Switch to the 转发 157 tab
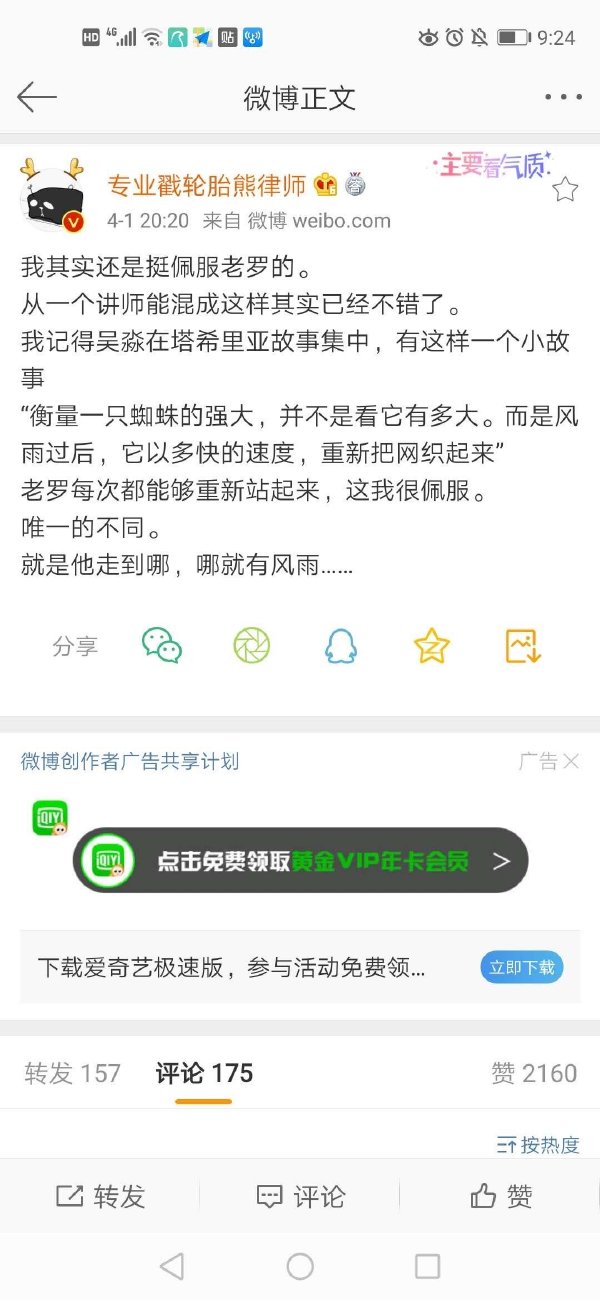 point(72,1073)
